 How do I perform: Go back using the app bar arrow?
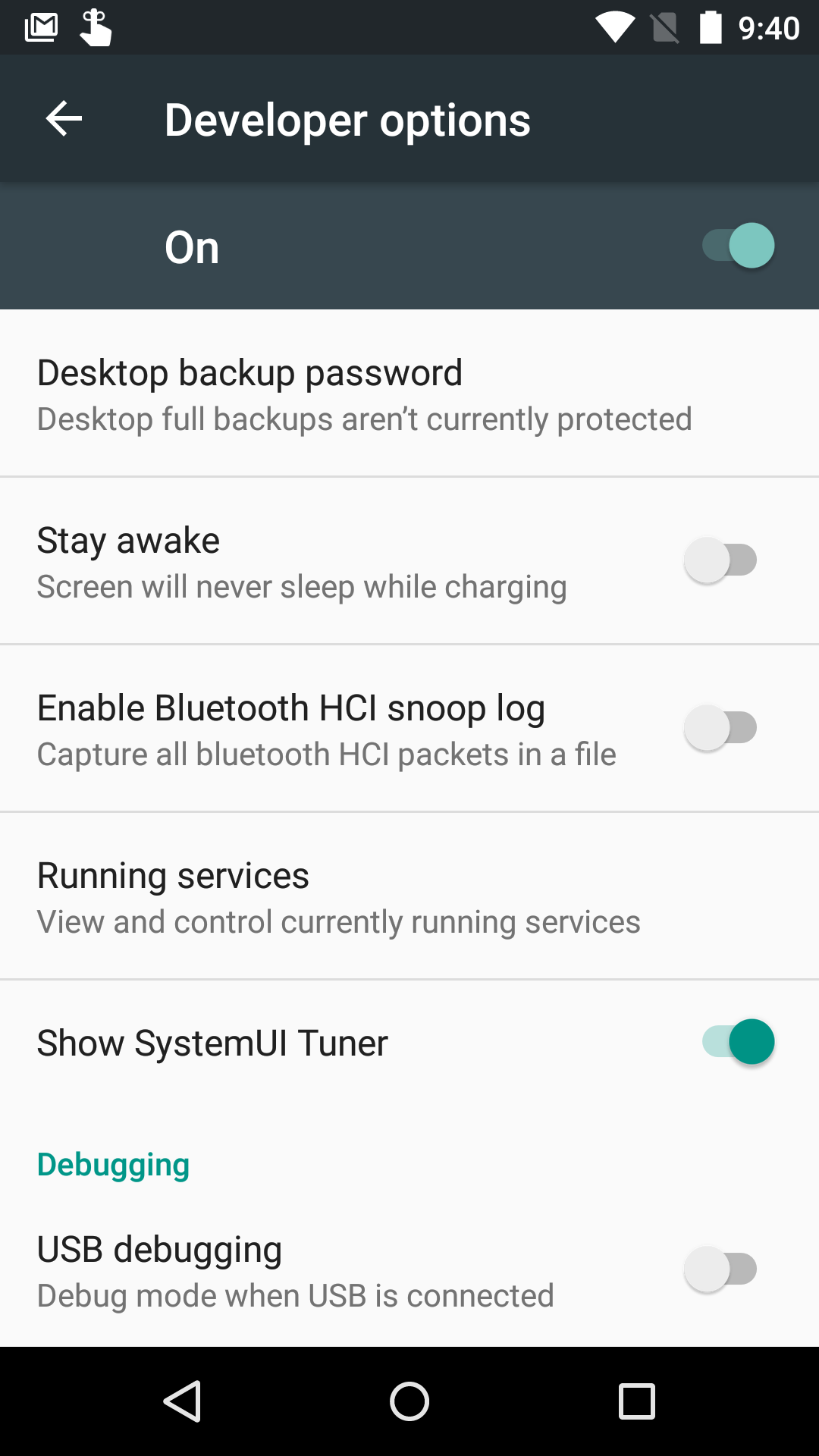coord(64,119)
